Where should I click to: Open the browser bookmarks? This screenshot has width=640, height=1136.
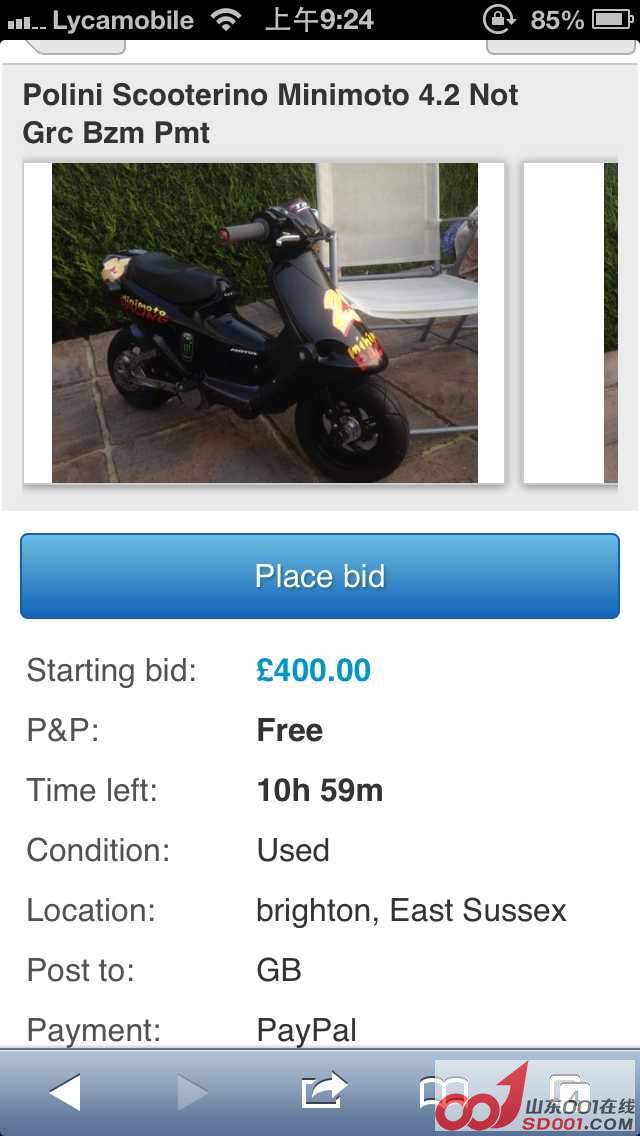tap(443, 1091)
